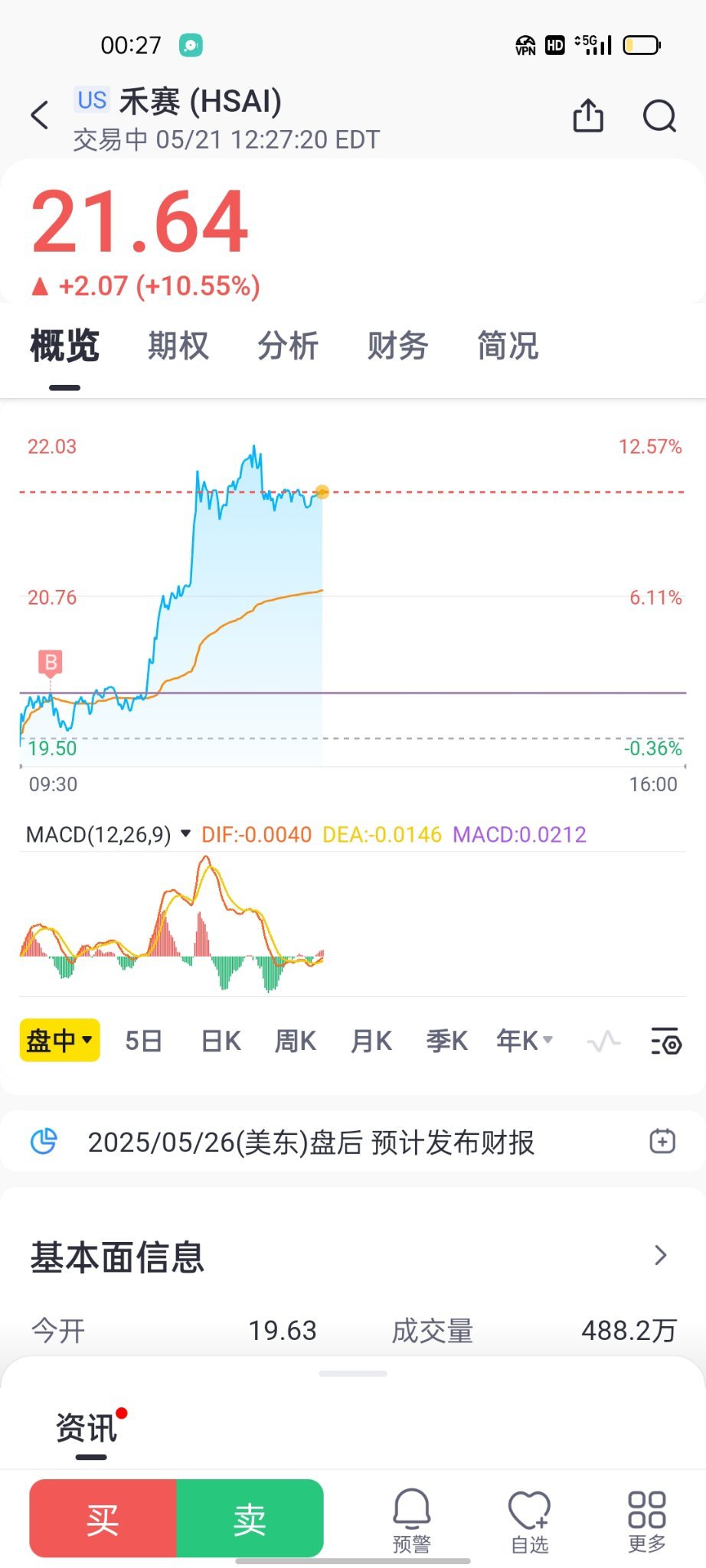Tap the red 买 button
This screenshot has height=1568, width=706.
click(103, 1518)
